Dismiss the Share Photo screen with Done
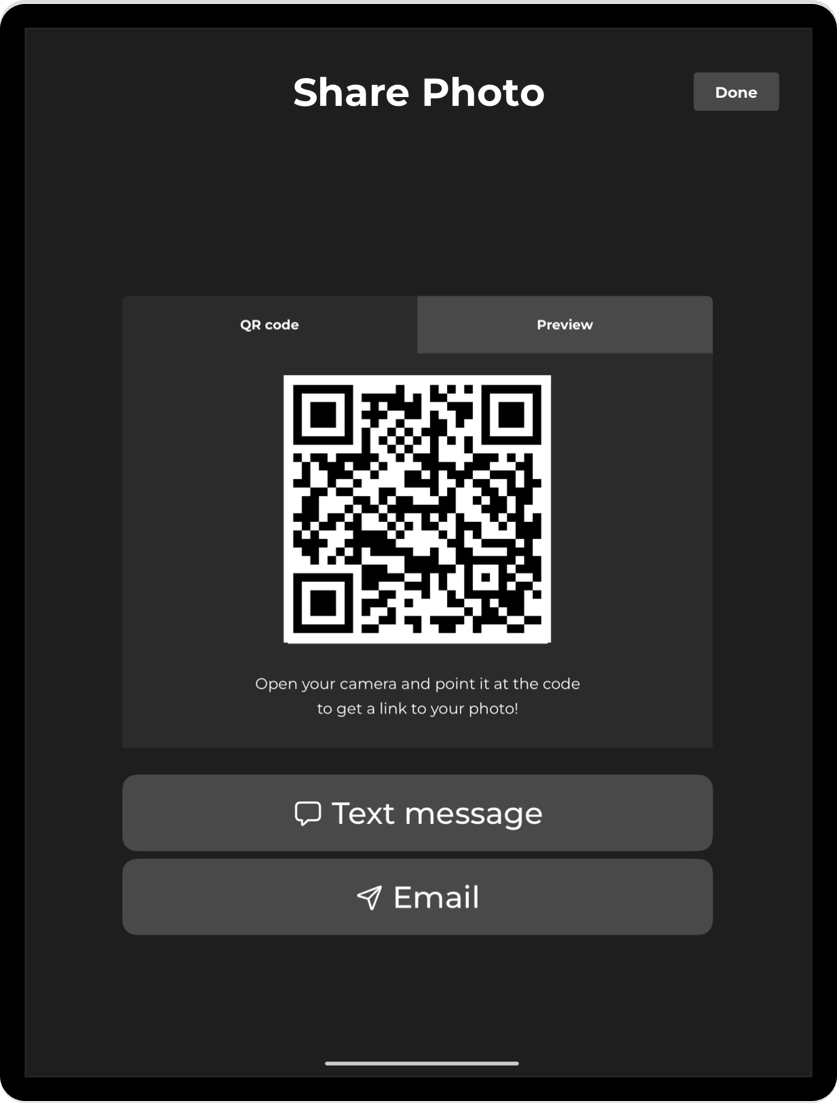The height and width of the screenshot is (1103, 837). coord(736,91)
